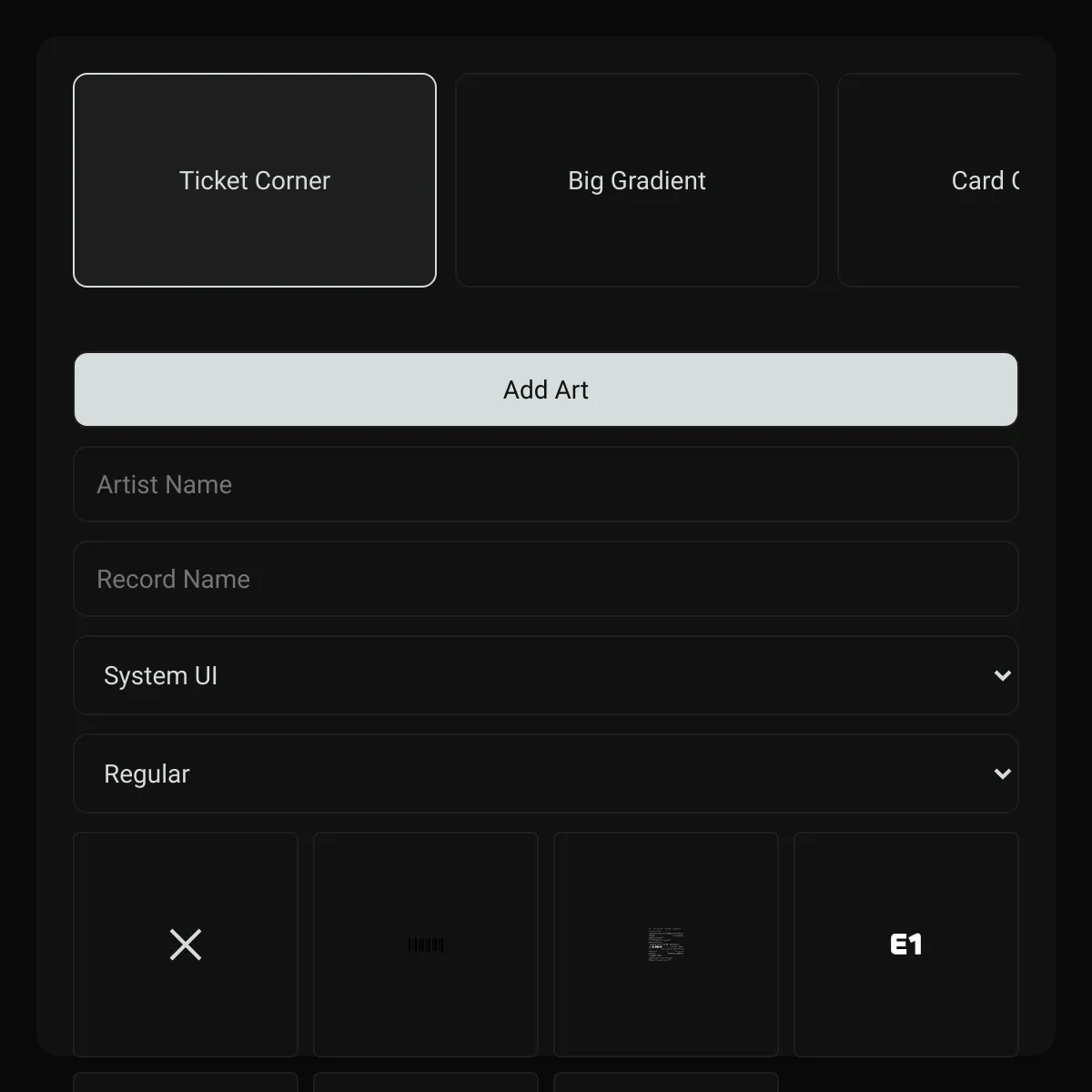Select the E1 overlay tile
The image size is (1092, 1092).
coord(906,945)
